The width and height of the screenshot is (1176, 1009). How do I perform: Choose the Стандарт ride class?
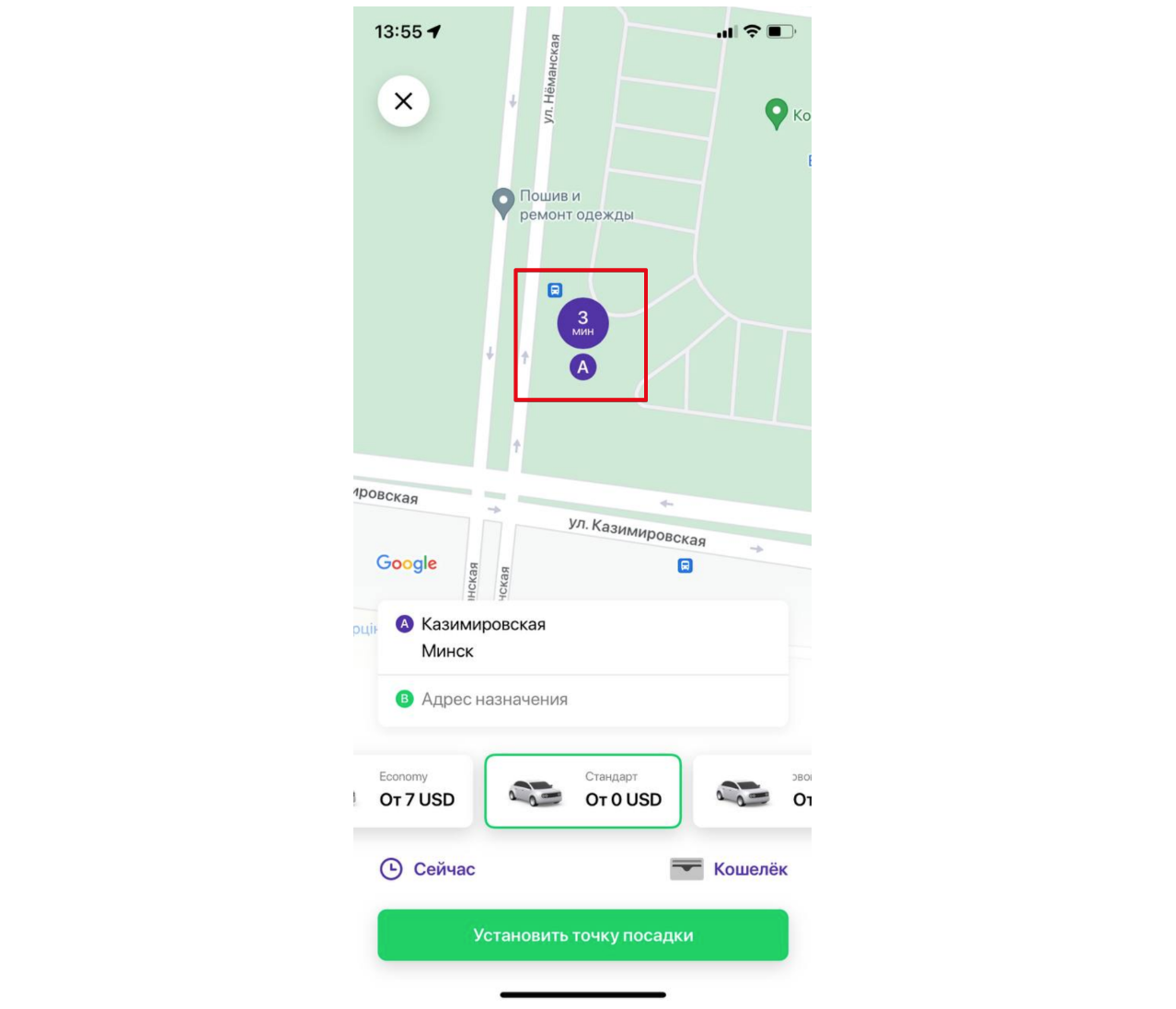(x=582, y=791)
